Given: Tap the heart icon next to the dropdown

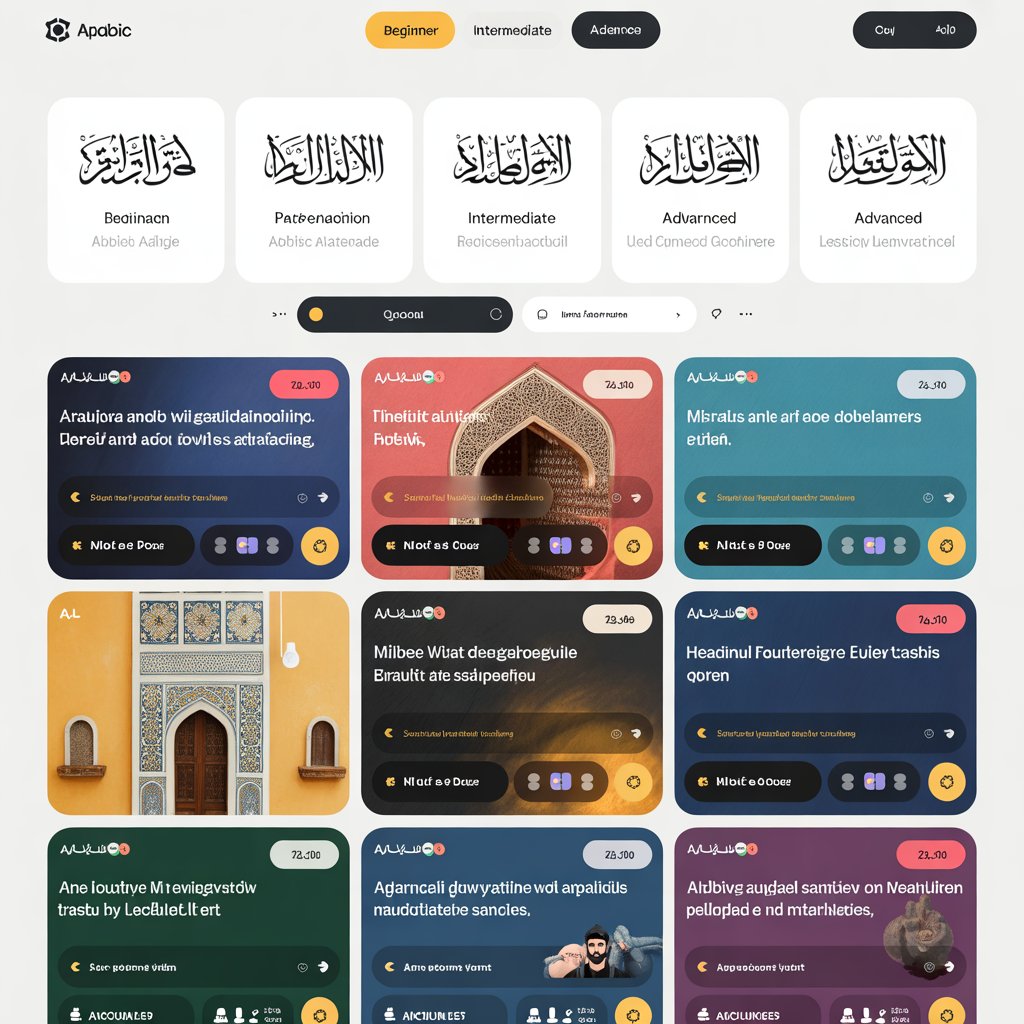Looking at the screenshot, I should click(716, 314).
